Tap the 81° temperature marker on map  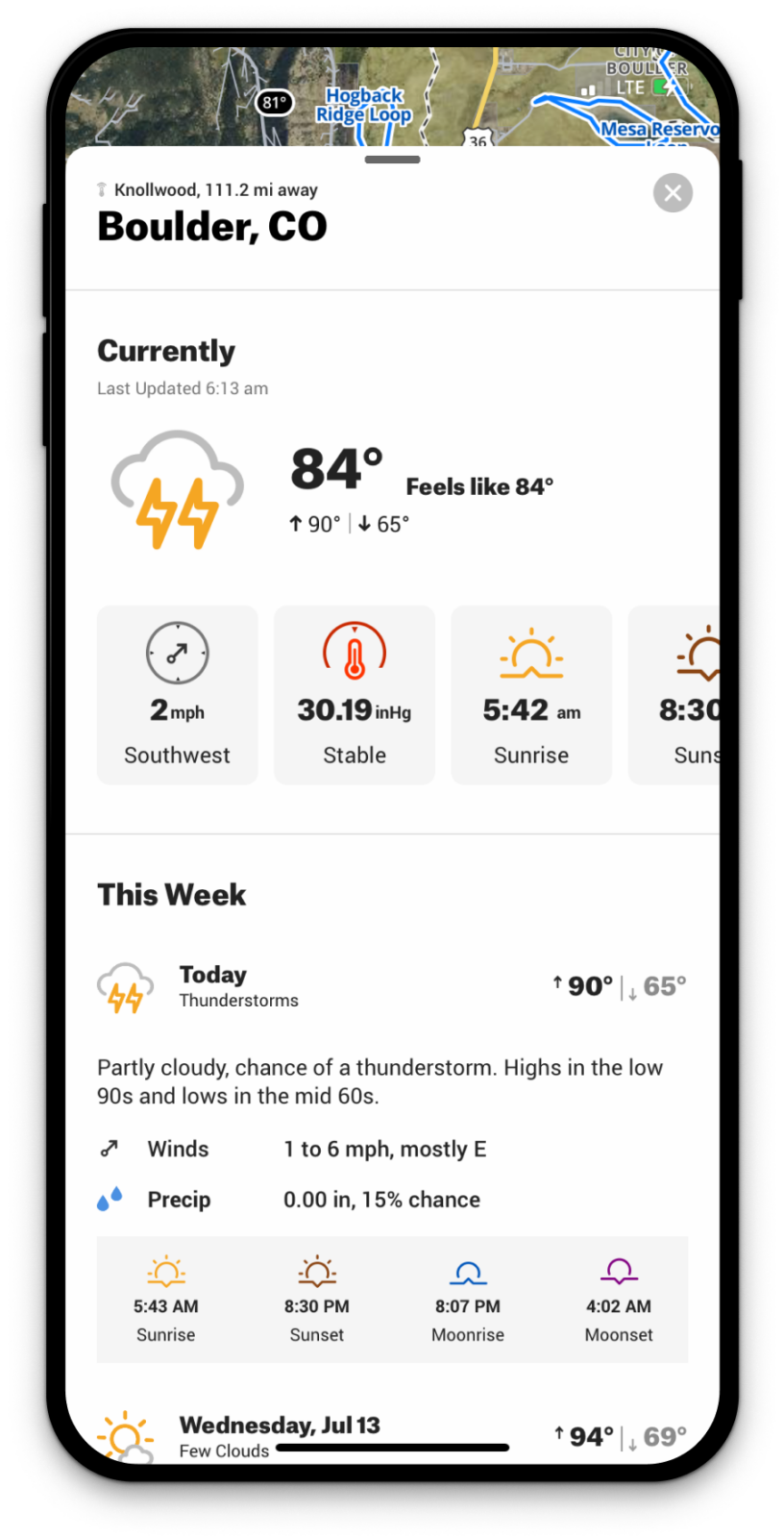[275, 103]
